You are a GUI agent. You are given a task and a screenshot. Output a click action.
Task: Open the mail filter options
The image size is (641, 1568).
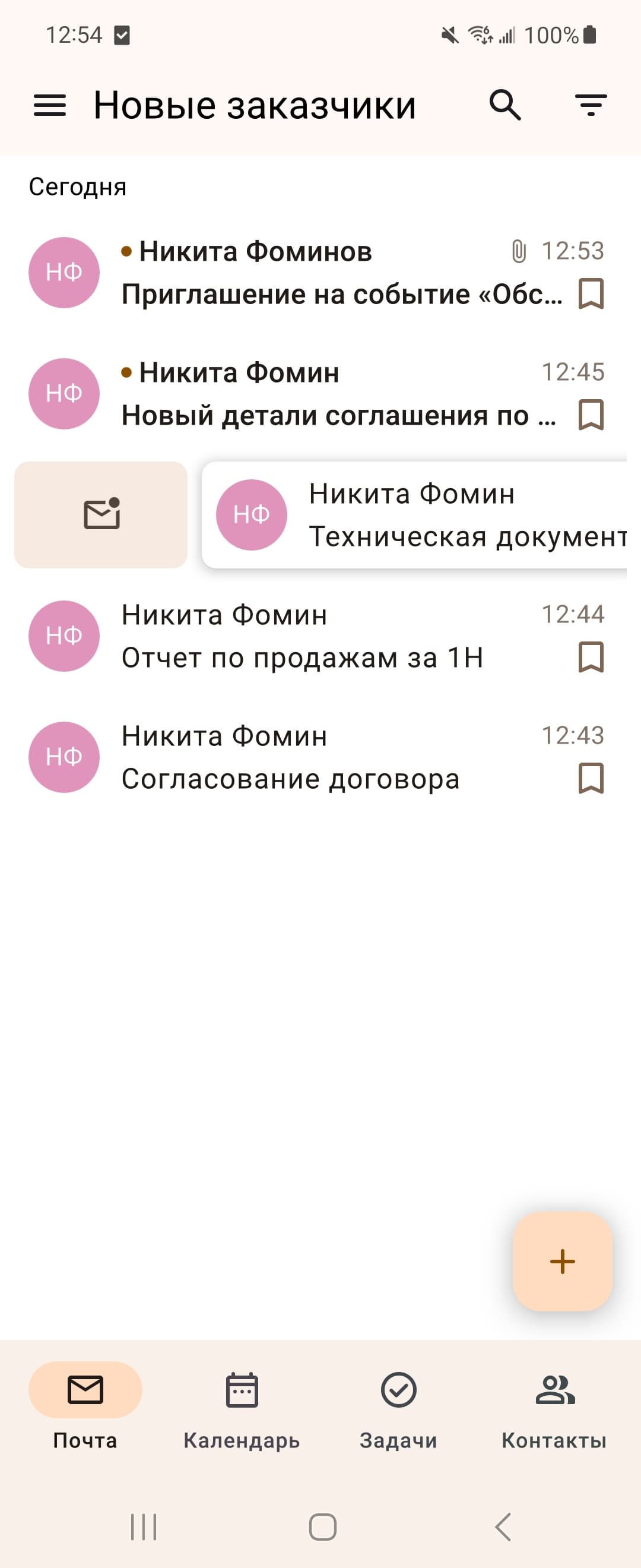pyautogui.click(x=591, y=105)
